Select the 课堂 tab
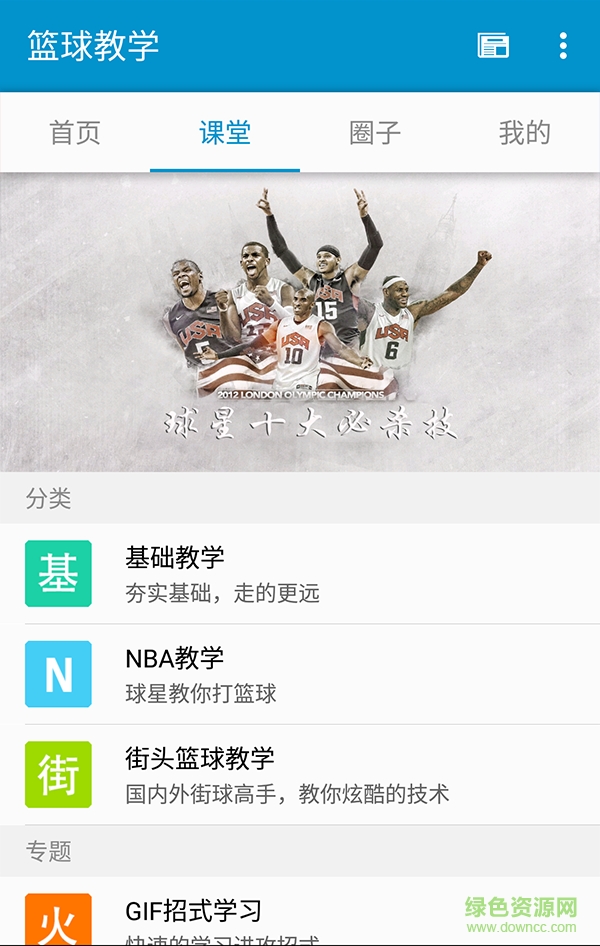Screen dimensions: 600x946 click(225, 133)
